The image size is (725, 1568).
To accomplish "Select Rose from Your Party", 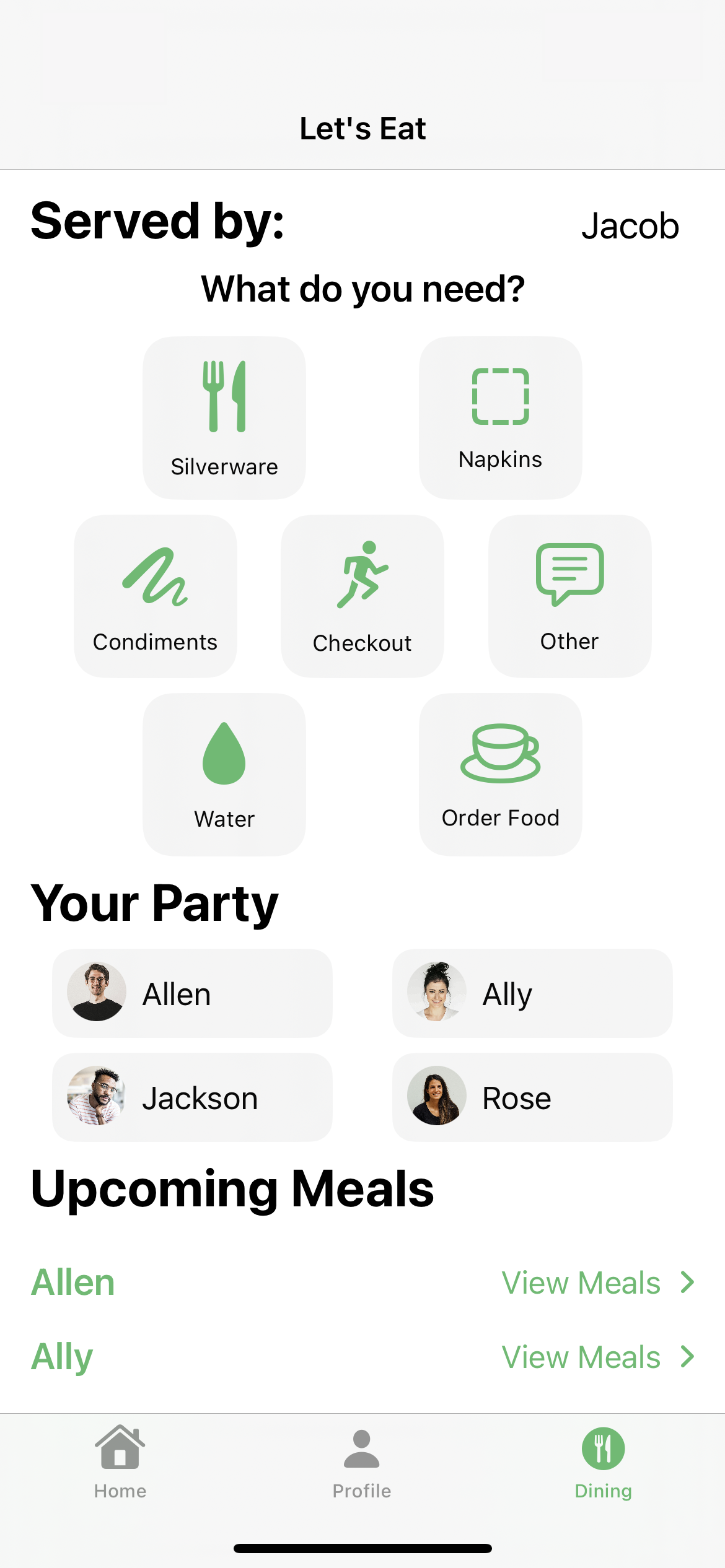I will tap(532, 1097).
